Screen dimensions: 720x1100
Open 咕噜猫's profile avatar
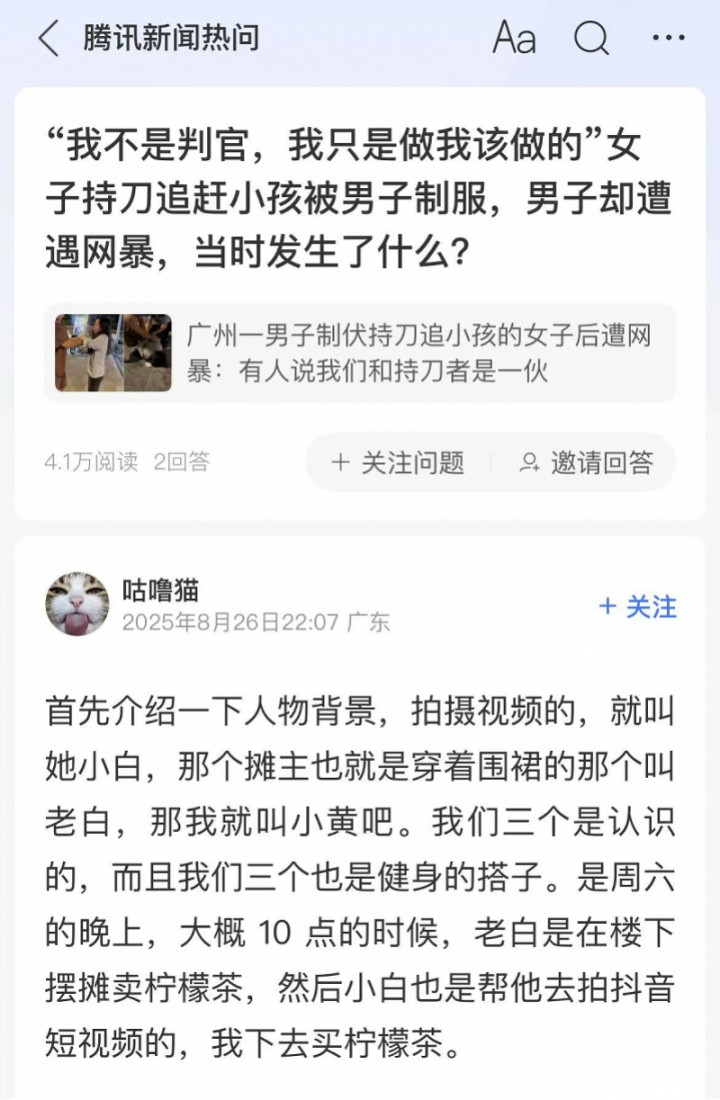[x=77, y=604]
